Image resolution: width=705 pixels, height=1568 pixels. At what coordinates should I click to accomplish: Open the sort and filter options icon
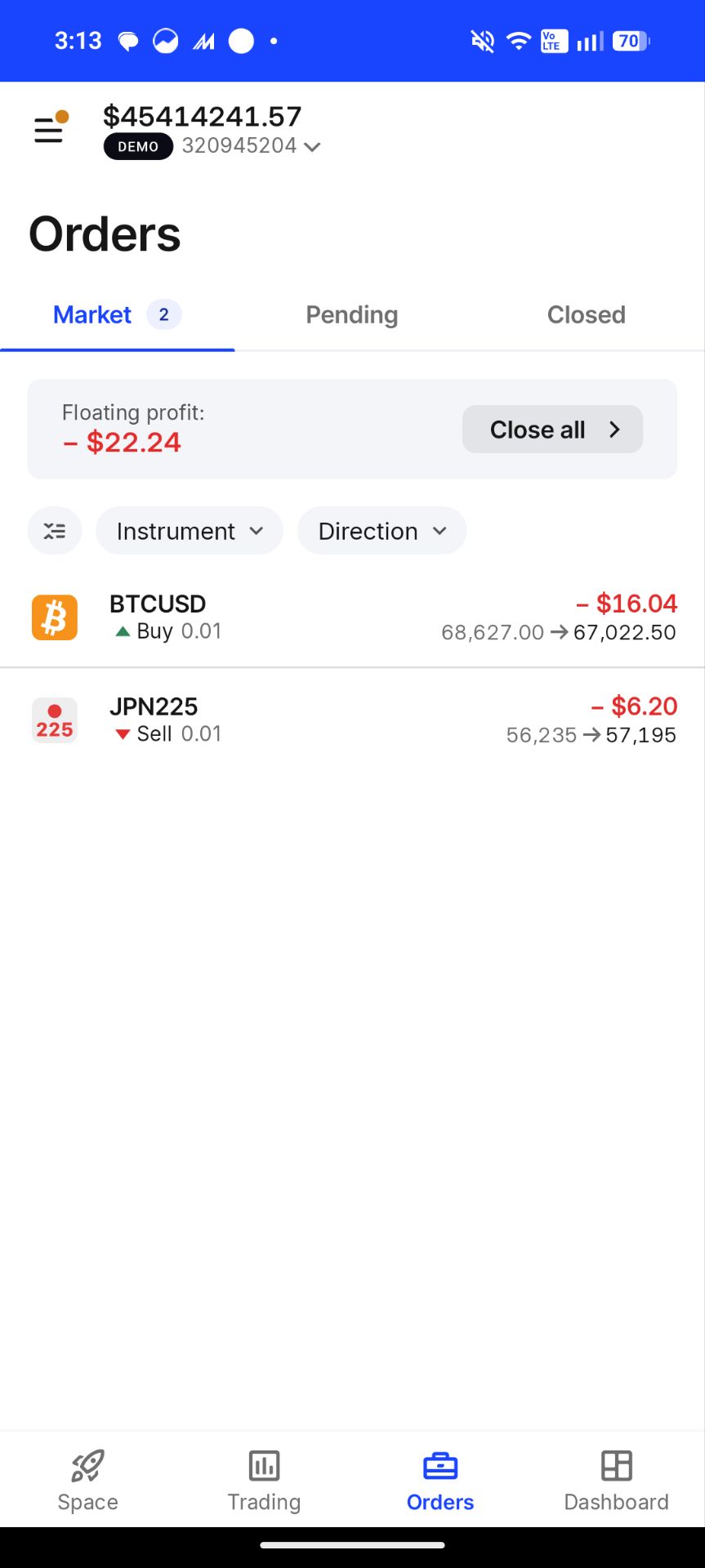point(55,532)
